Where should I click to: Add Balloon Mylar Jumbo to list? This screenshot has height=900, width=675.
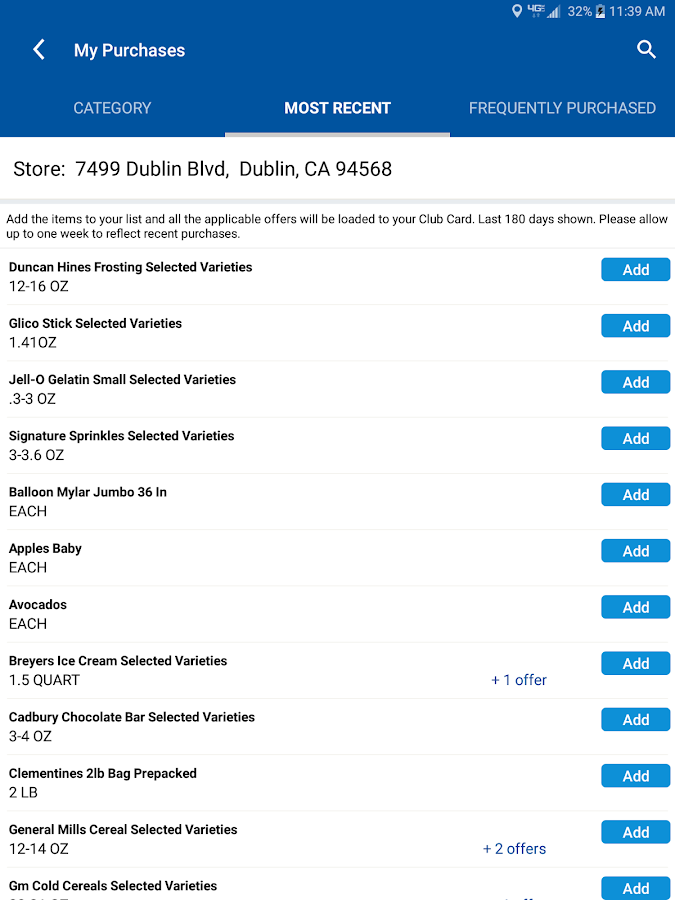[x=635, y=495]
